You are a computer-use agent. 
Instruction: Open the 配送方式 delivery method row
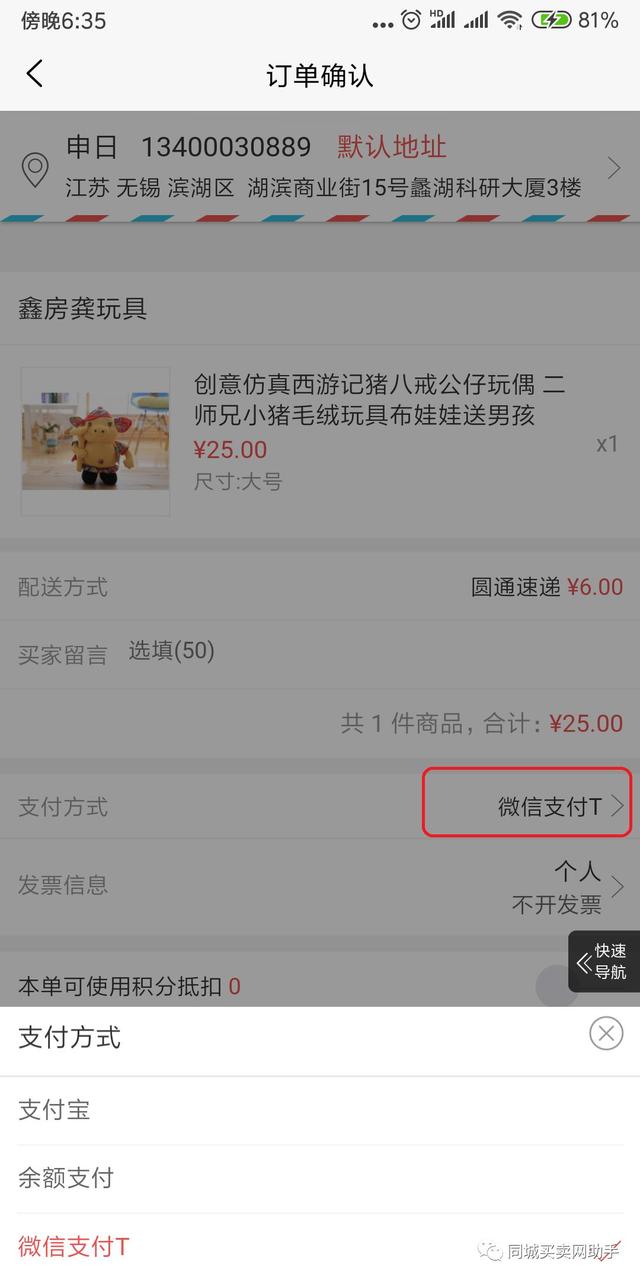pos(320,587)
